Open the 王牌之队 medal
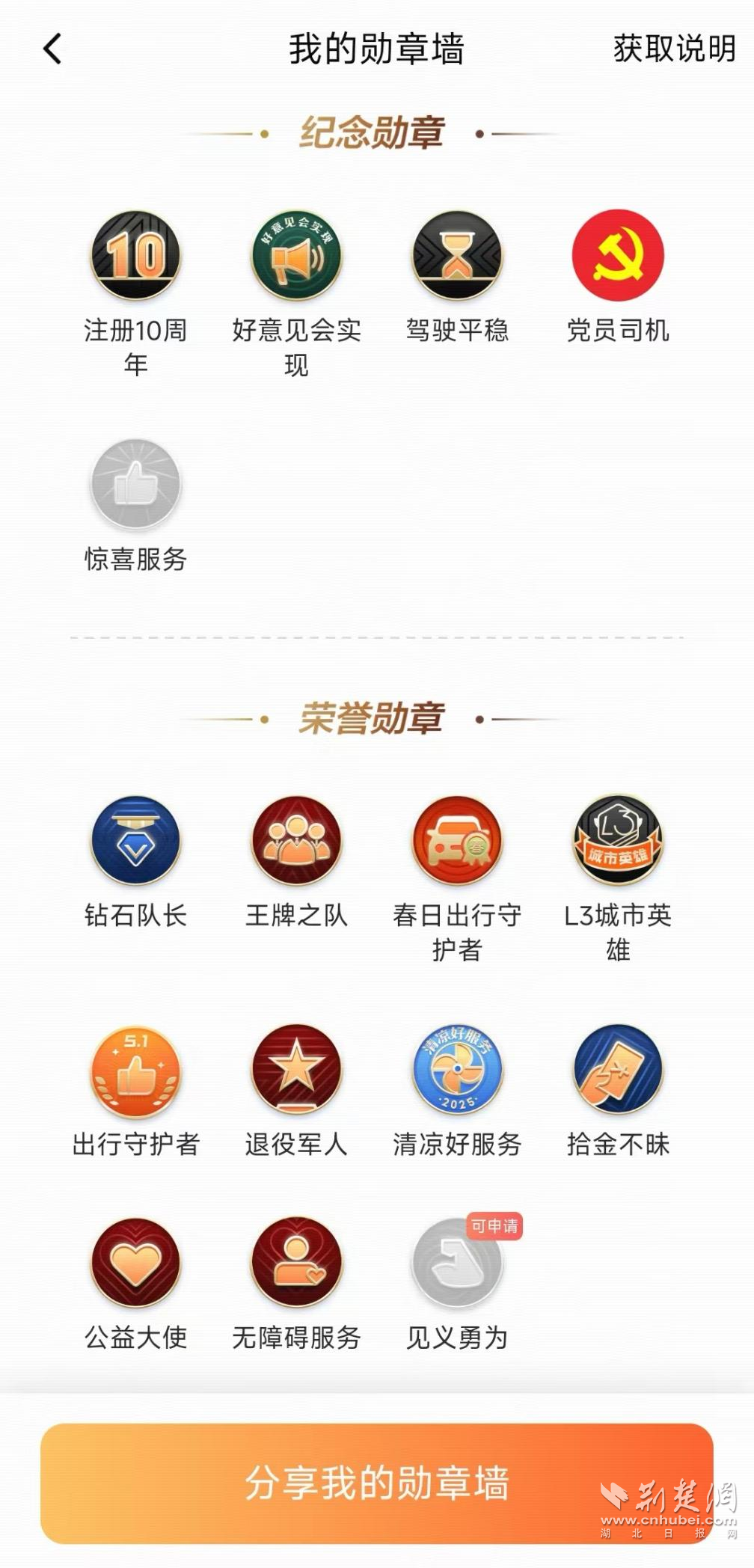This screenshot has width=754, height=1568. coord(296,841)
